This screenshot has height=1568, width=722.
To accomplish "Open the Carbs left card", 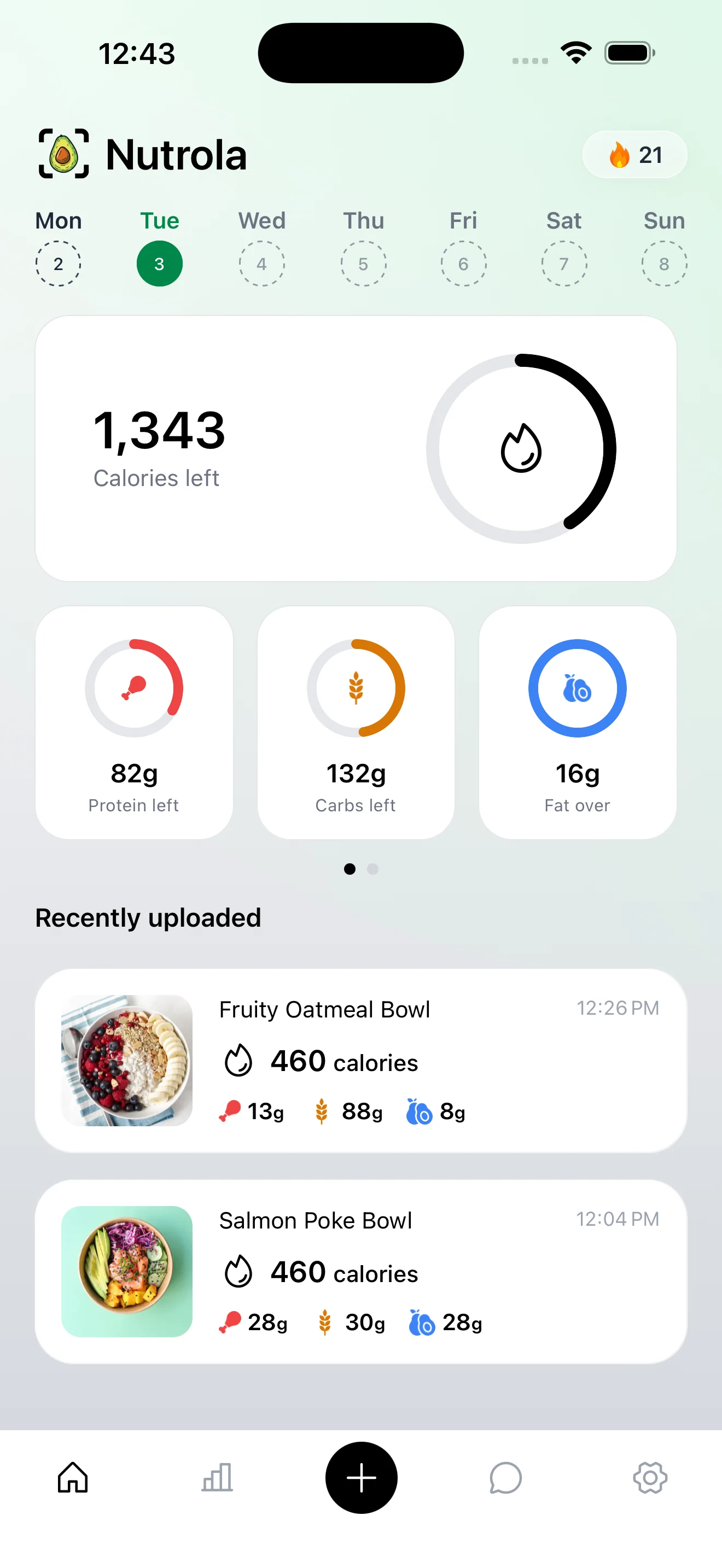I will 356,722.
